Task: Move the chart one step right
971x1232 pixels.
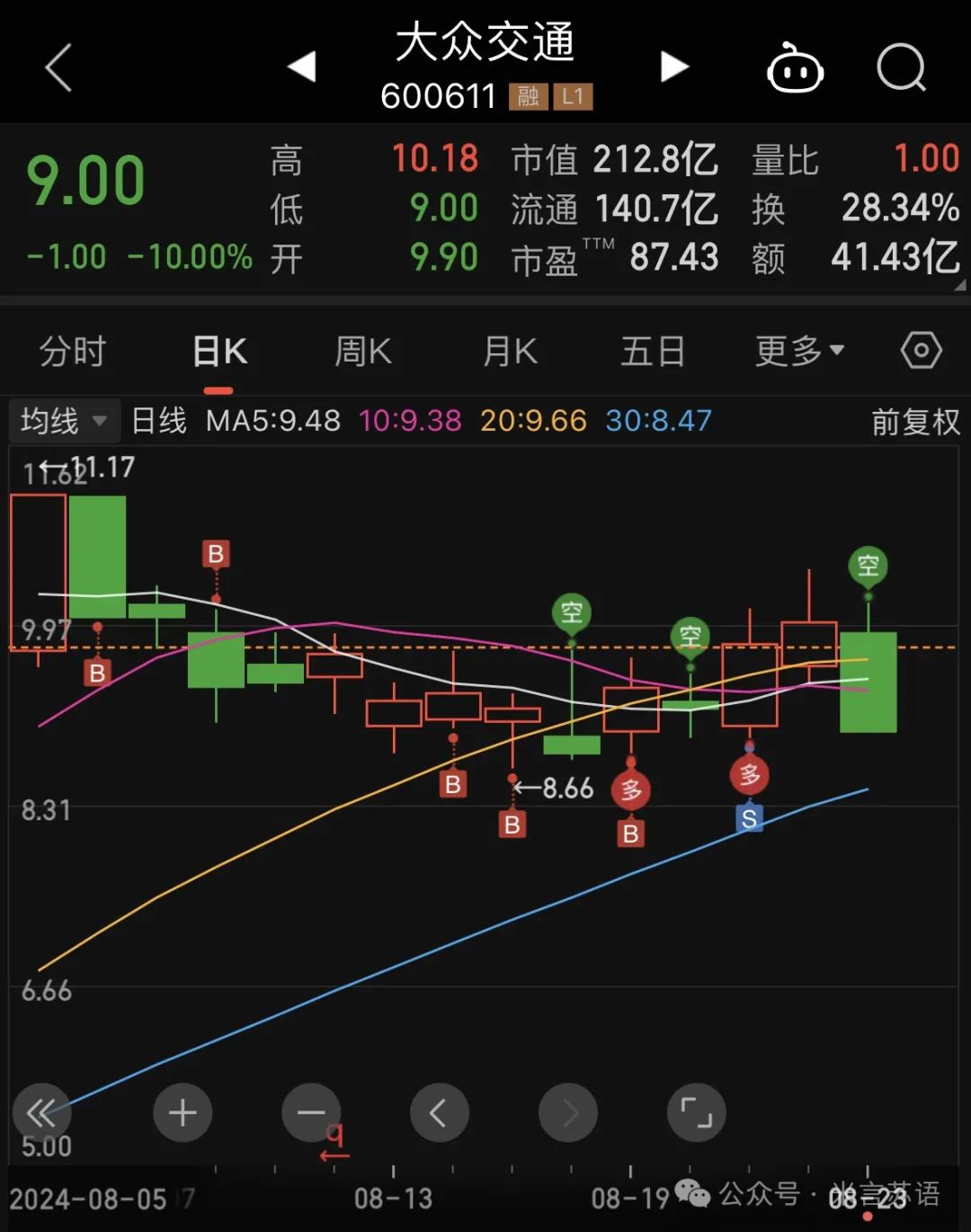Action: click(x=568, y=1113)
